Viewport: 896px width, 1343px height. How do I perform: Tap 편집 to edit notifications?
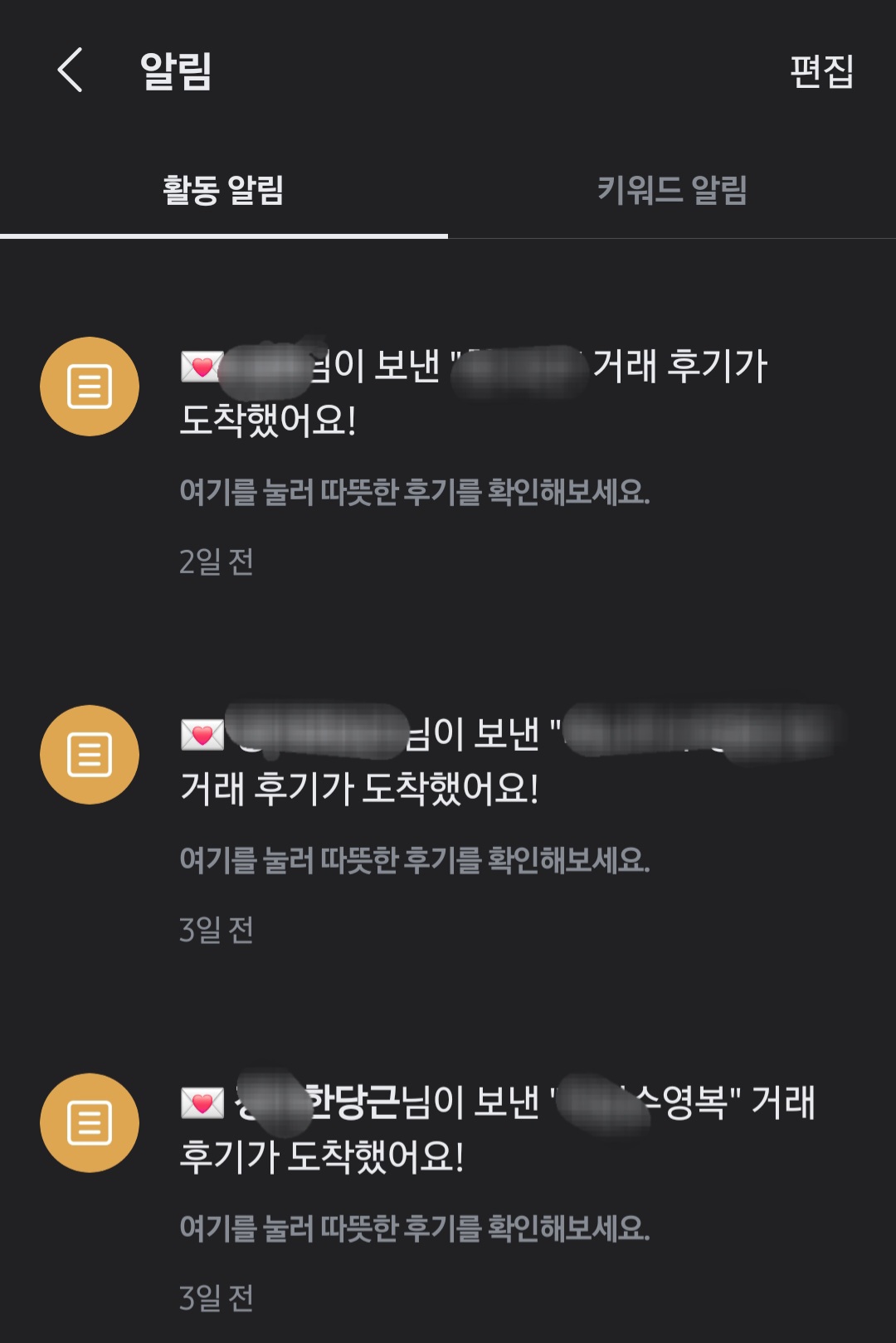pyautogui.click(x=821, y=71)
